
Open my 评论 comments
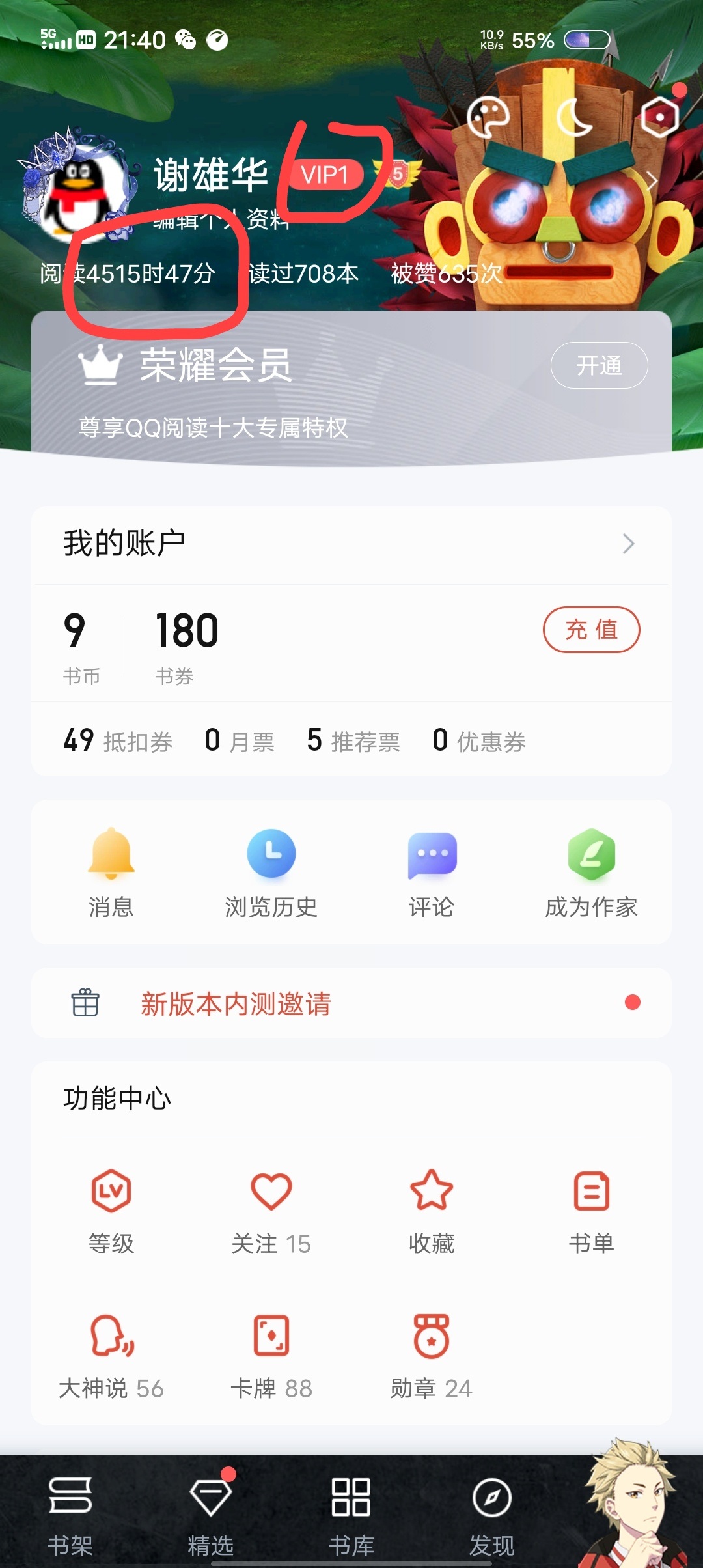[432, 871]
